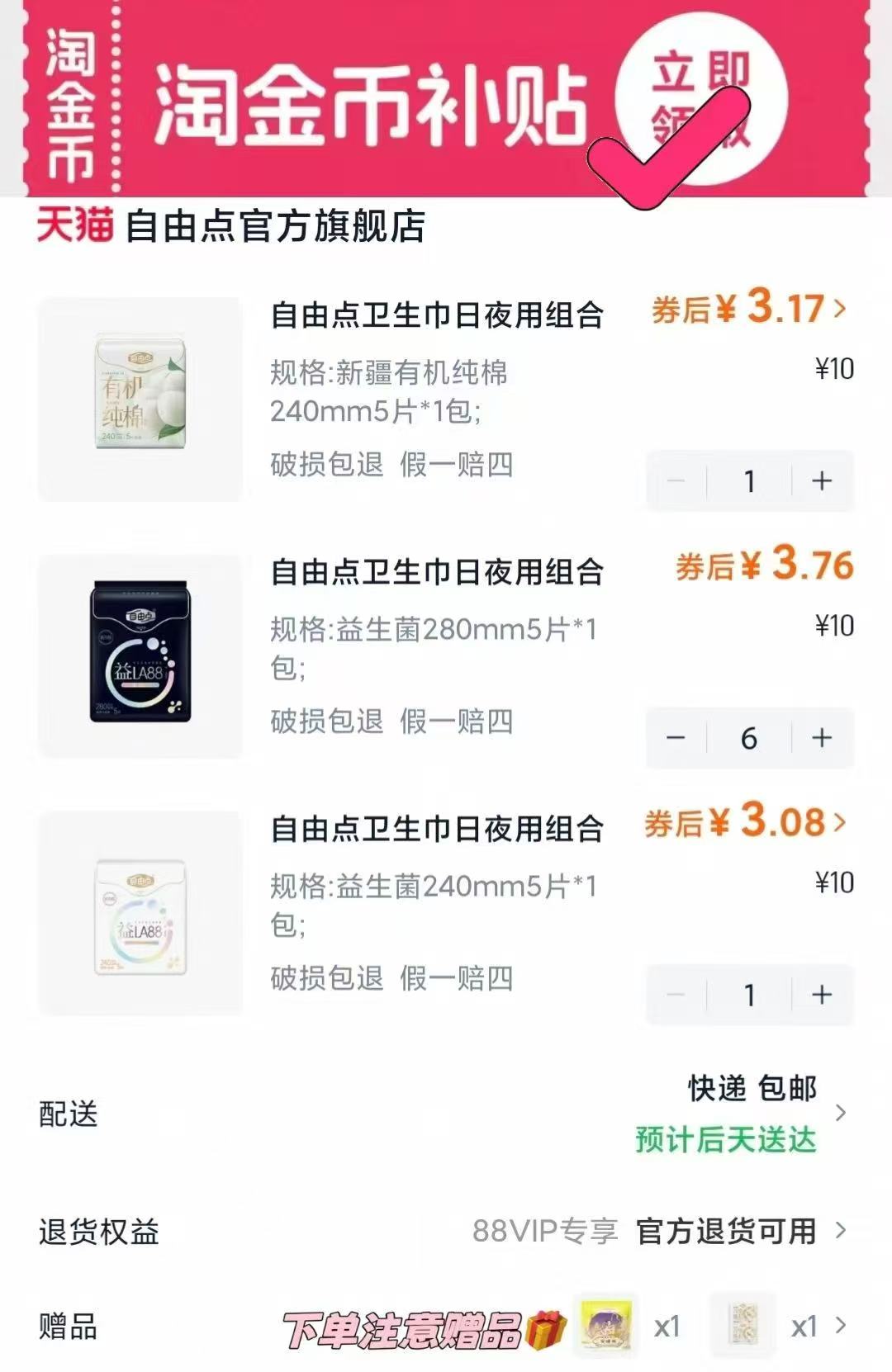Increase quantity of the 益生菌280mm item

pyautogui.click(x=821, y=739)
